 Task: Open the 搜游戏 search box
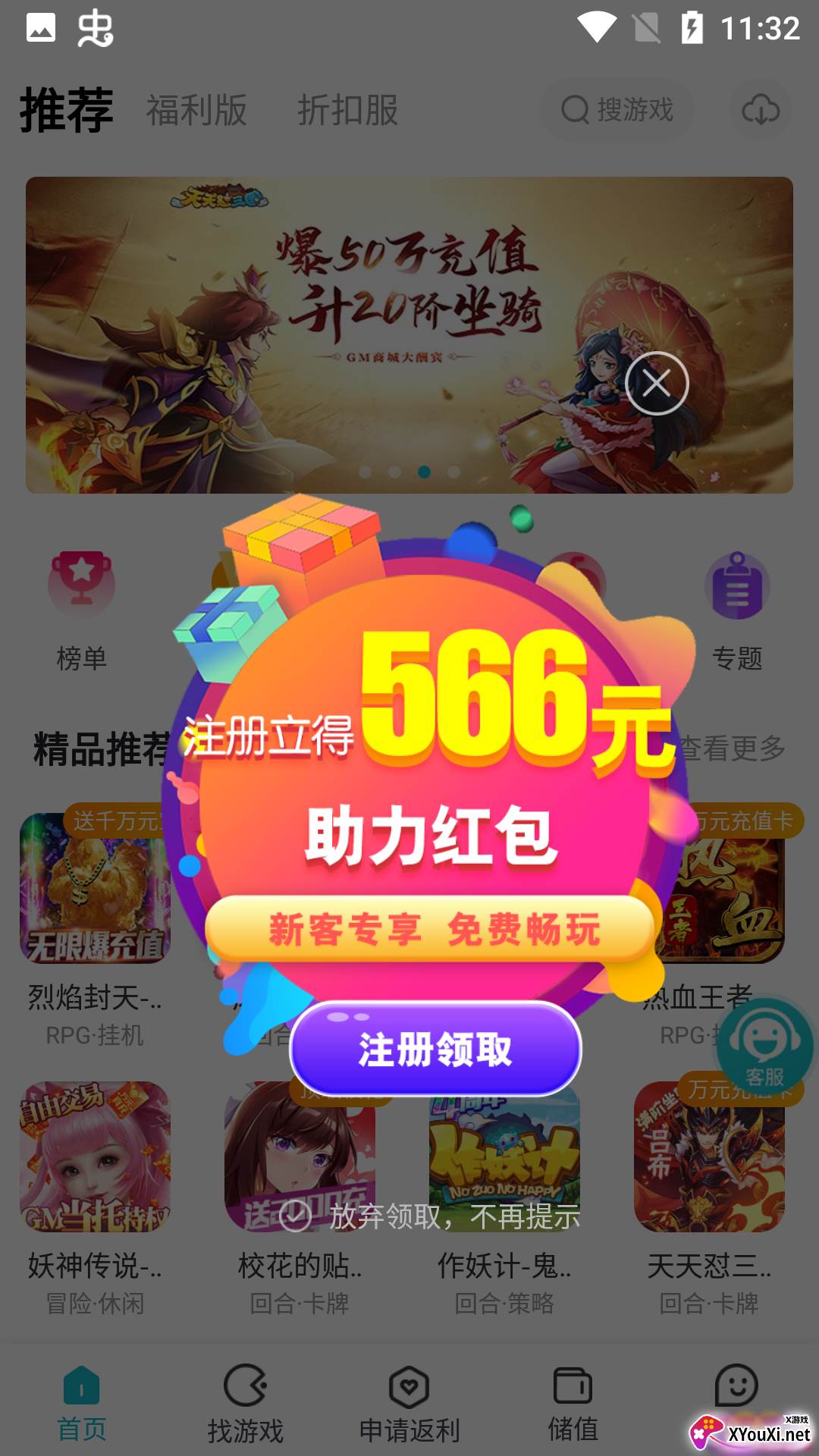point(617,111)
